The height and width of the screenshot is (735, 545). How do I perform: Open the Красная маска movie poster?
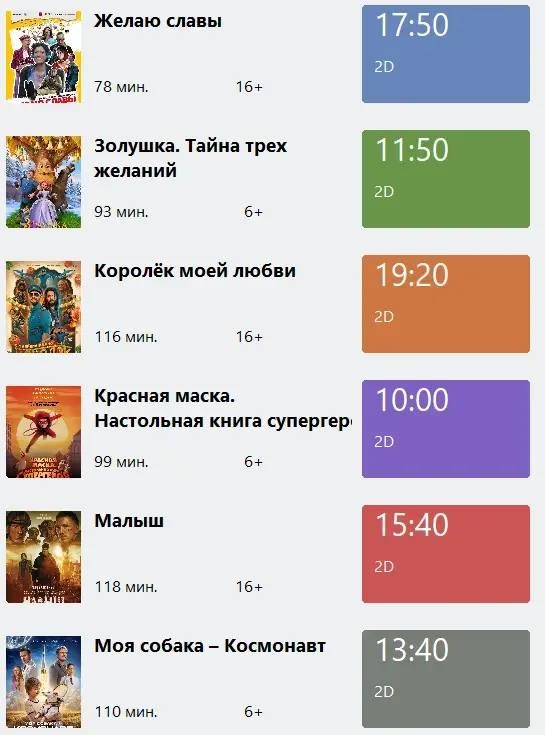point(44,432)
